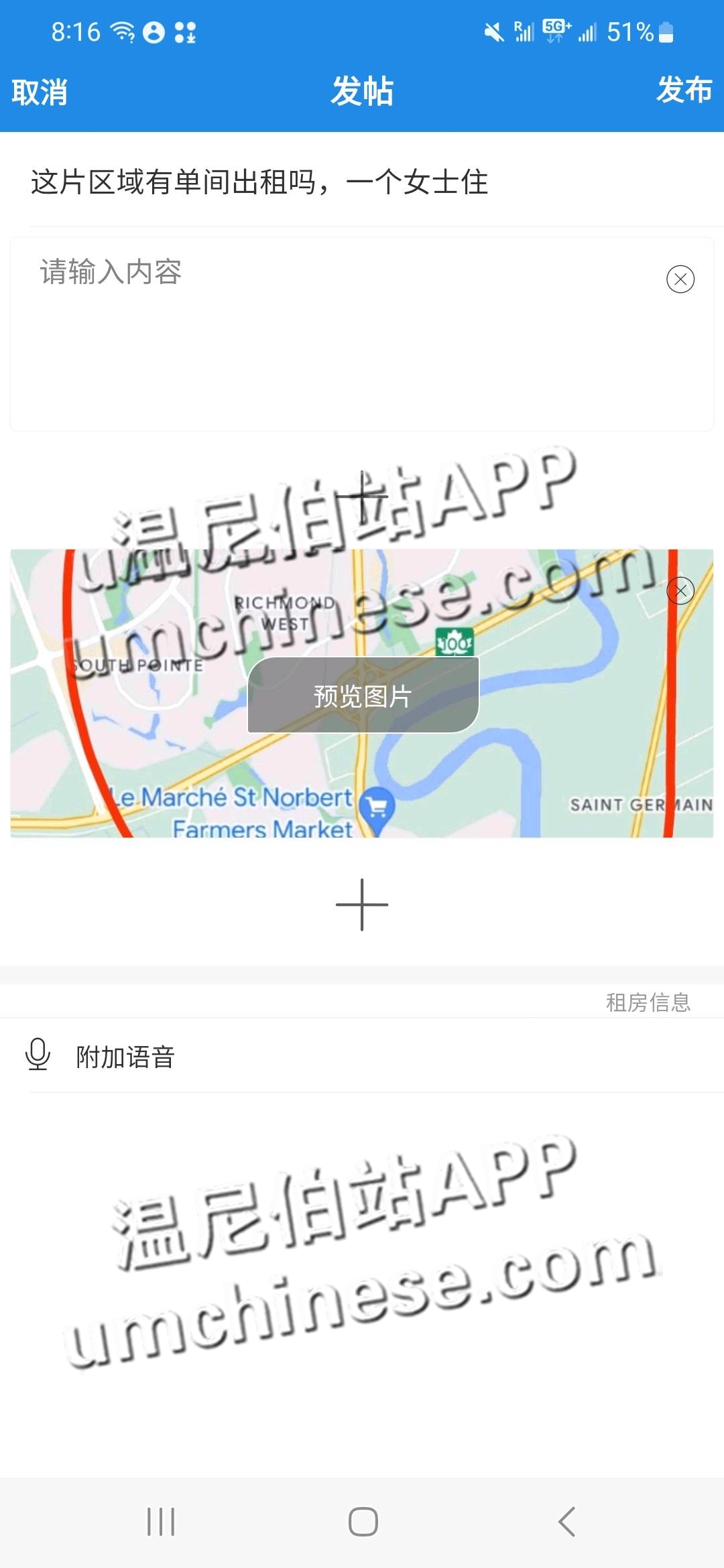The height and width of the screenshot is (1568, 724).
Task: Go back using the system back button
Action: point(566,1522)
